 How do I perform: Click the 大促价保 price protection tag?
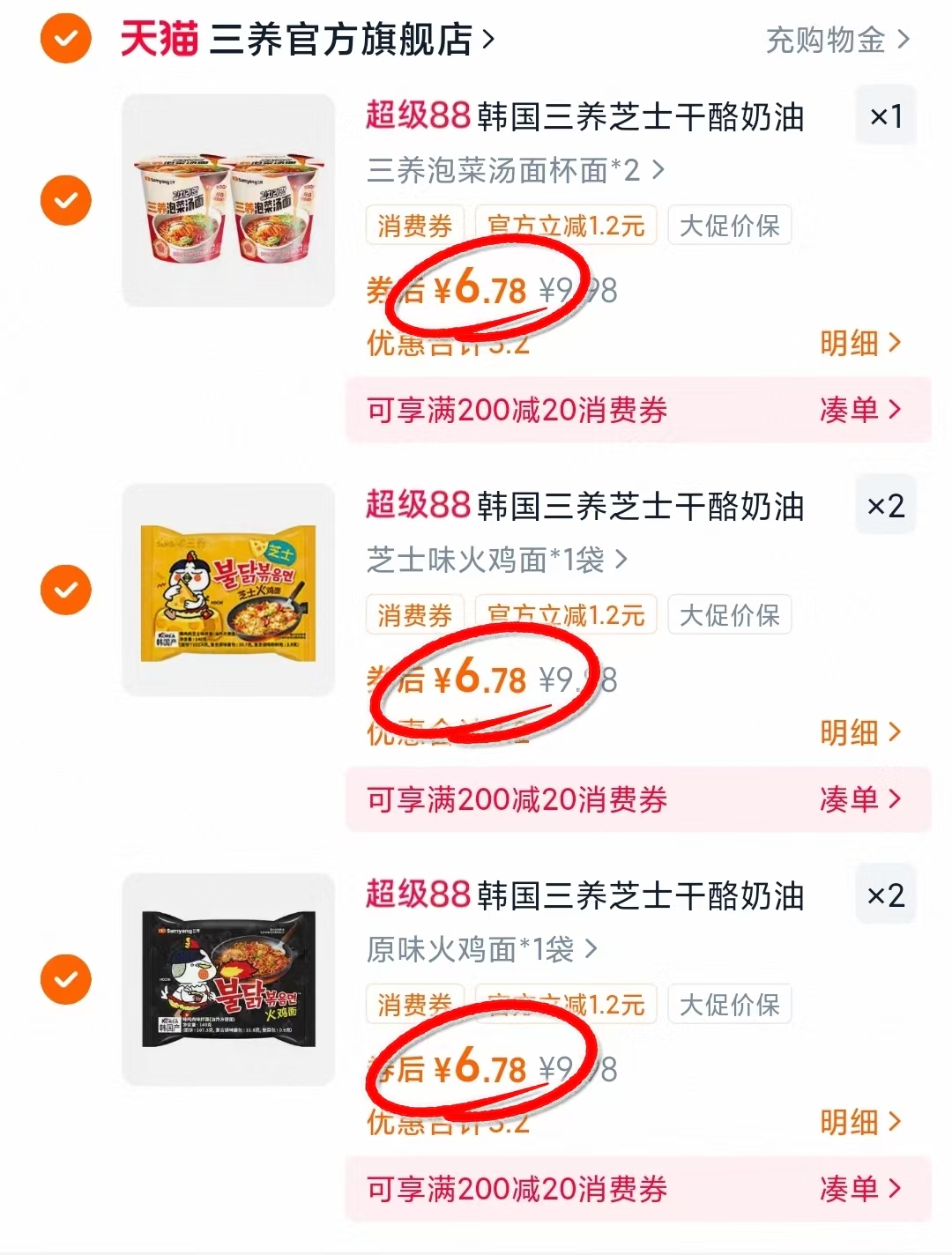click(729, 226)
